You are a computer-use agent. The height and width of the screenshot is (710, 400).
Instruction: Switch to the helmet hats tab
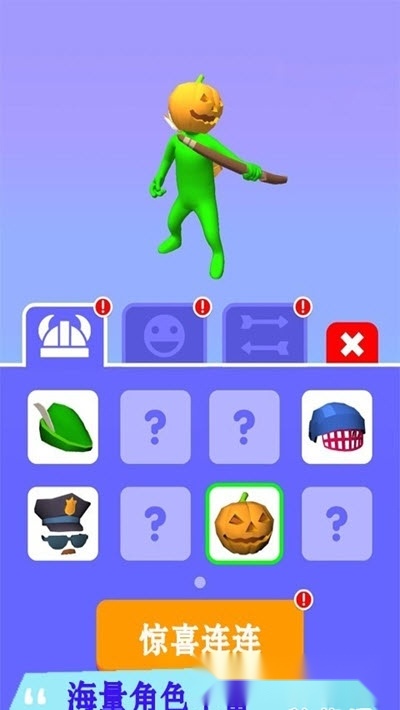click(x=64, y=335)
